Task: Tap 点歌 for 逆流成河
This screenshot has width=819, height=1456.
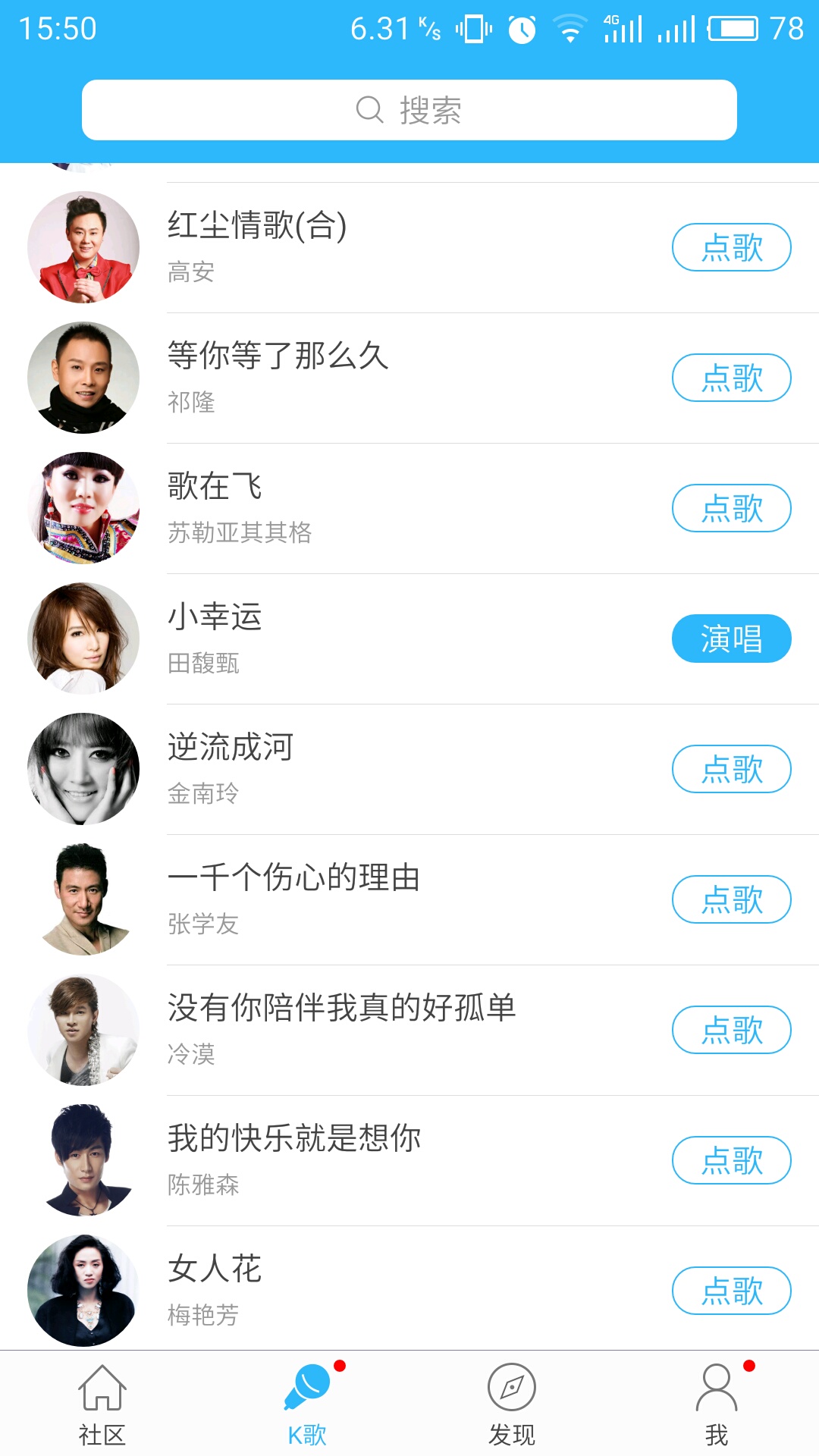Action: (730, 768)
